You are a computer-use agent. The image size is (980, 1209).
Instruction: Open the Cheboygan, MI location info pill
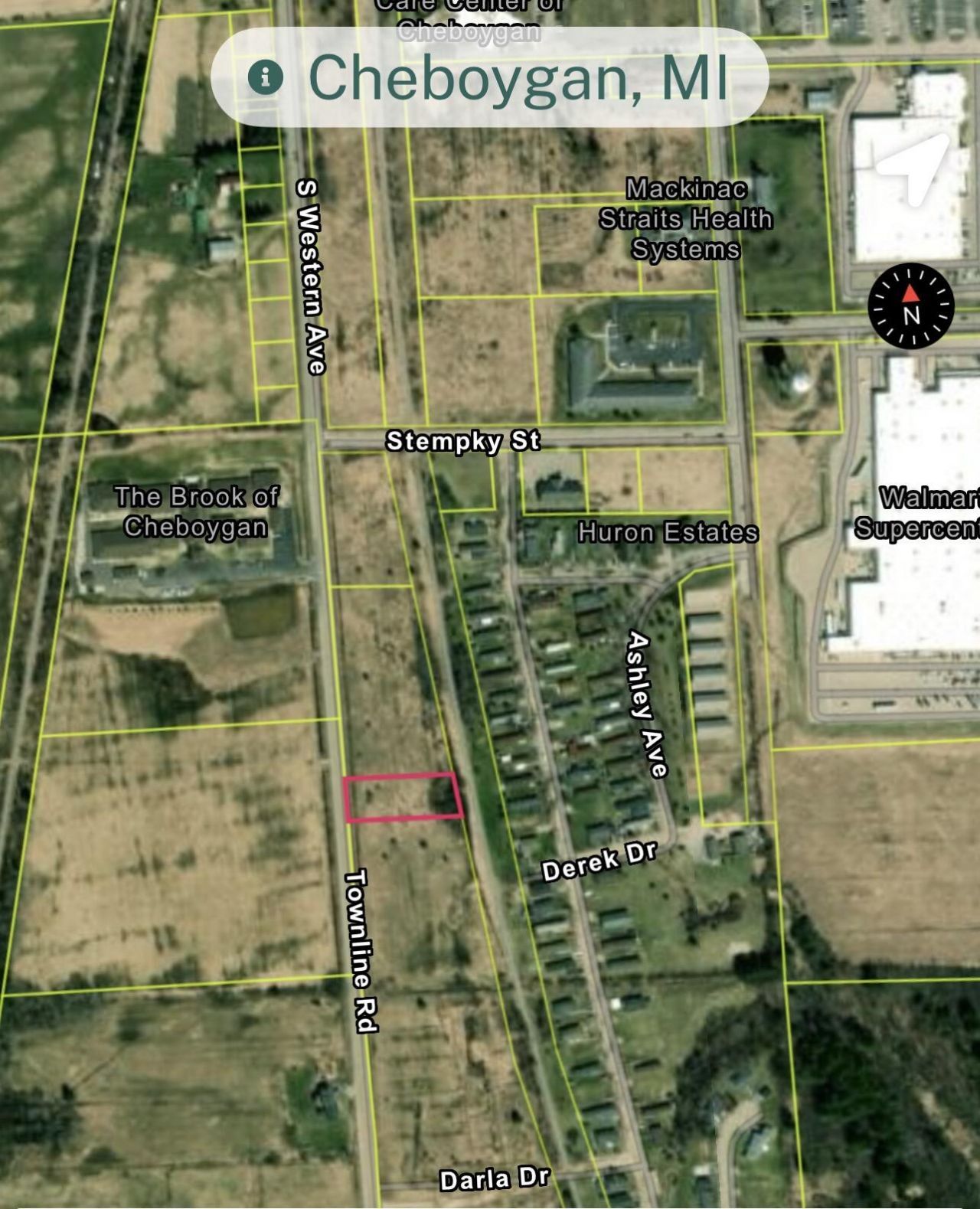pyautogui.click(x=488, y=77)
